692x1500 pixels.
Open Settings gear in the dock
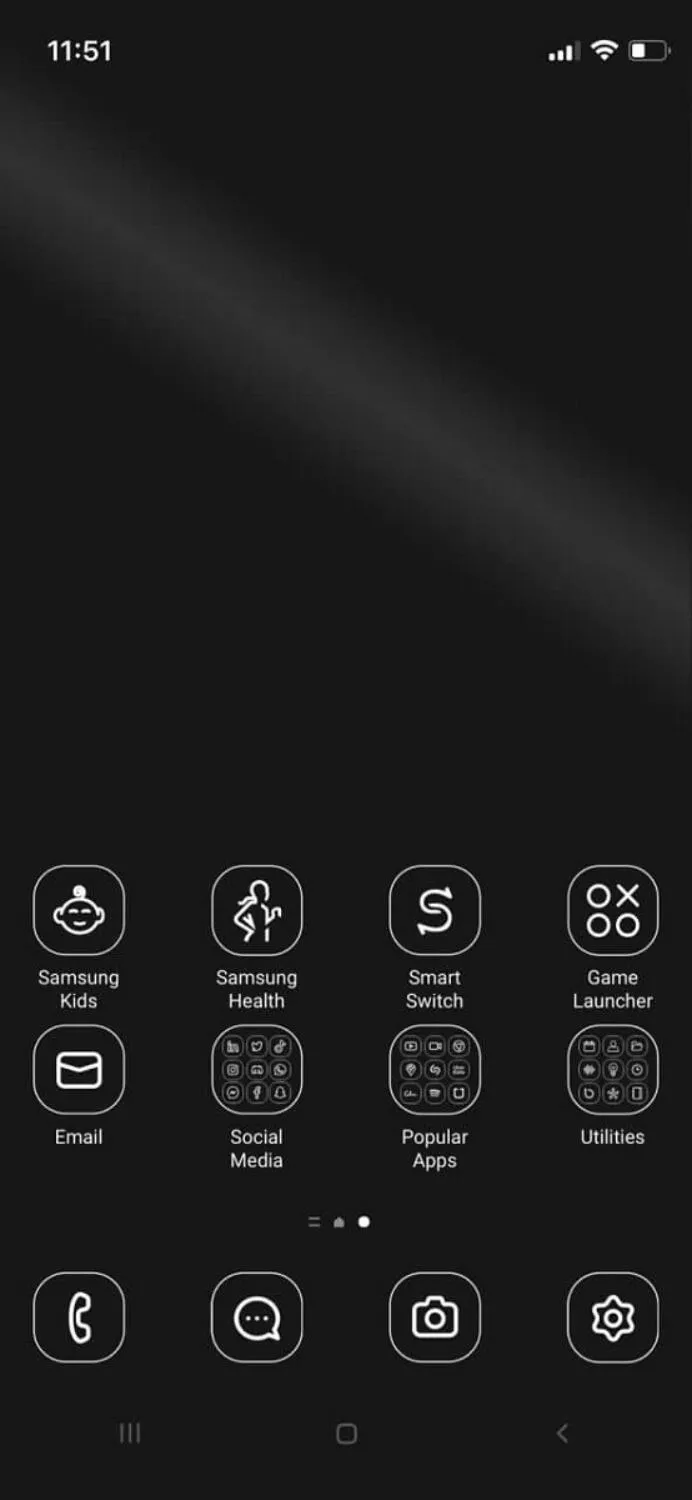click(x=613, y=1317)
